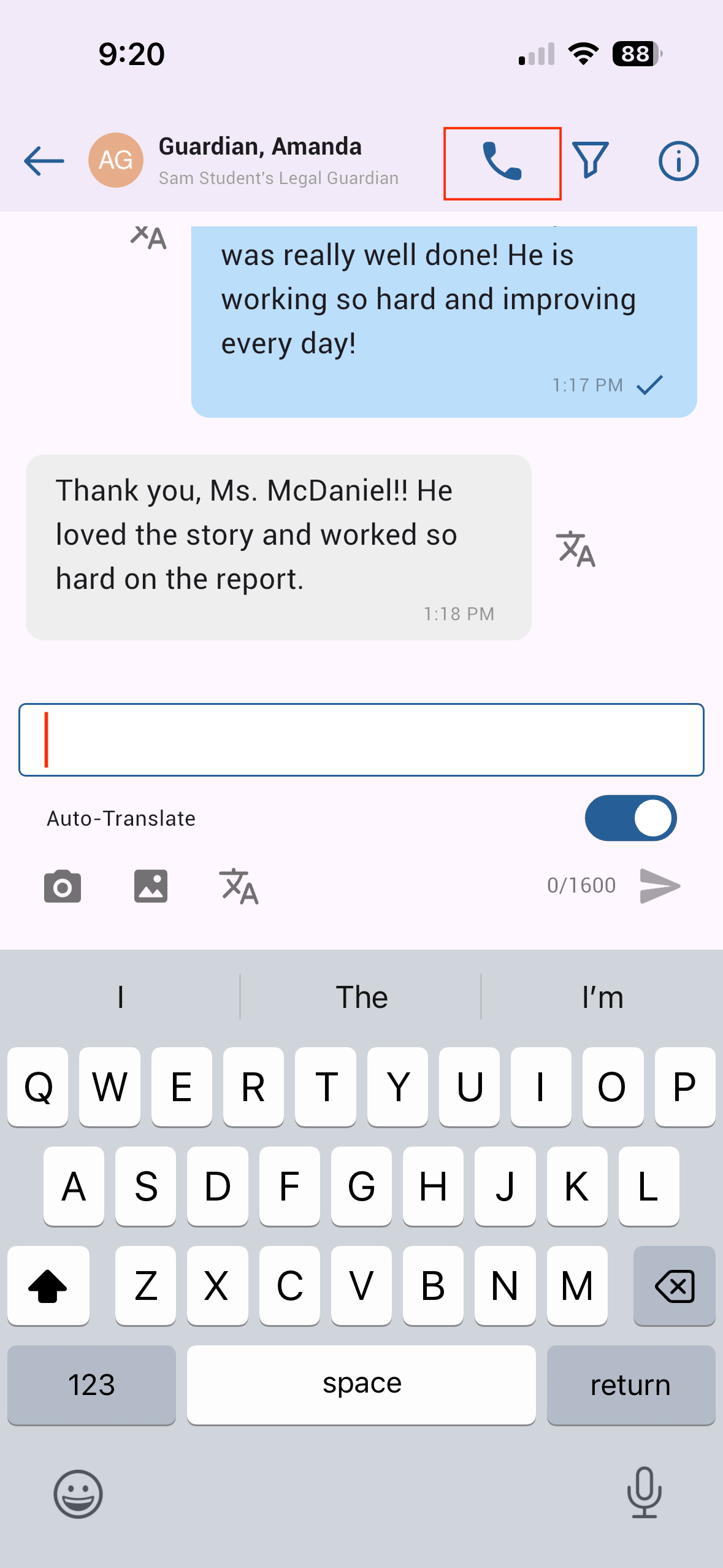Go back using the arrow icon
This screenshot has height=1568, width=723.
[x=44, y=161]
